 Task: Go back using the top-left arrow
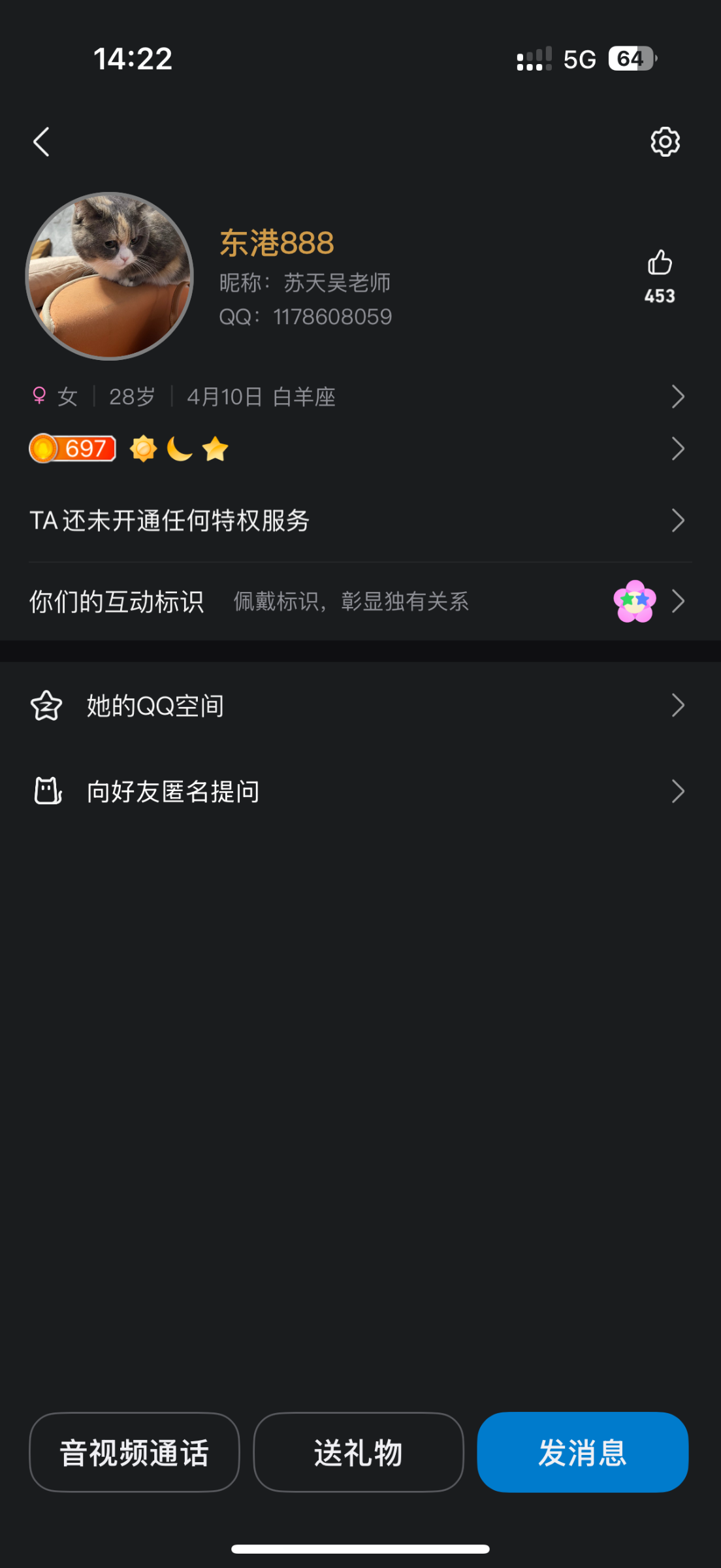click(x=42, y=142)
